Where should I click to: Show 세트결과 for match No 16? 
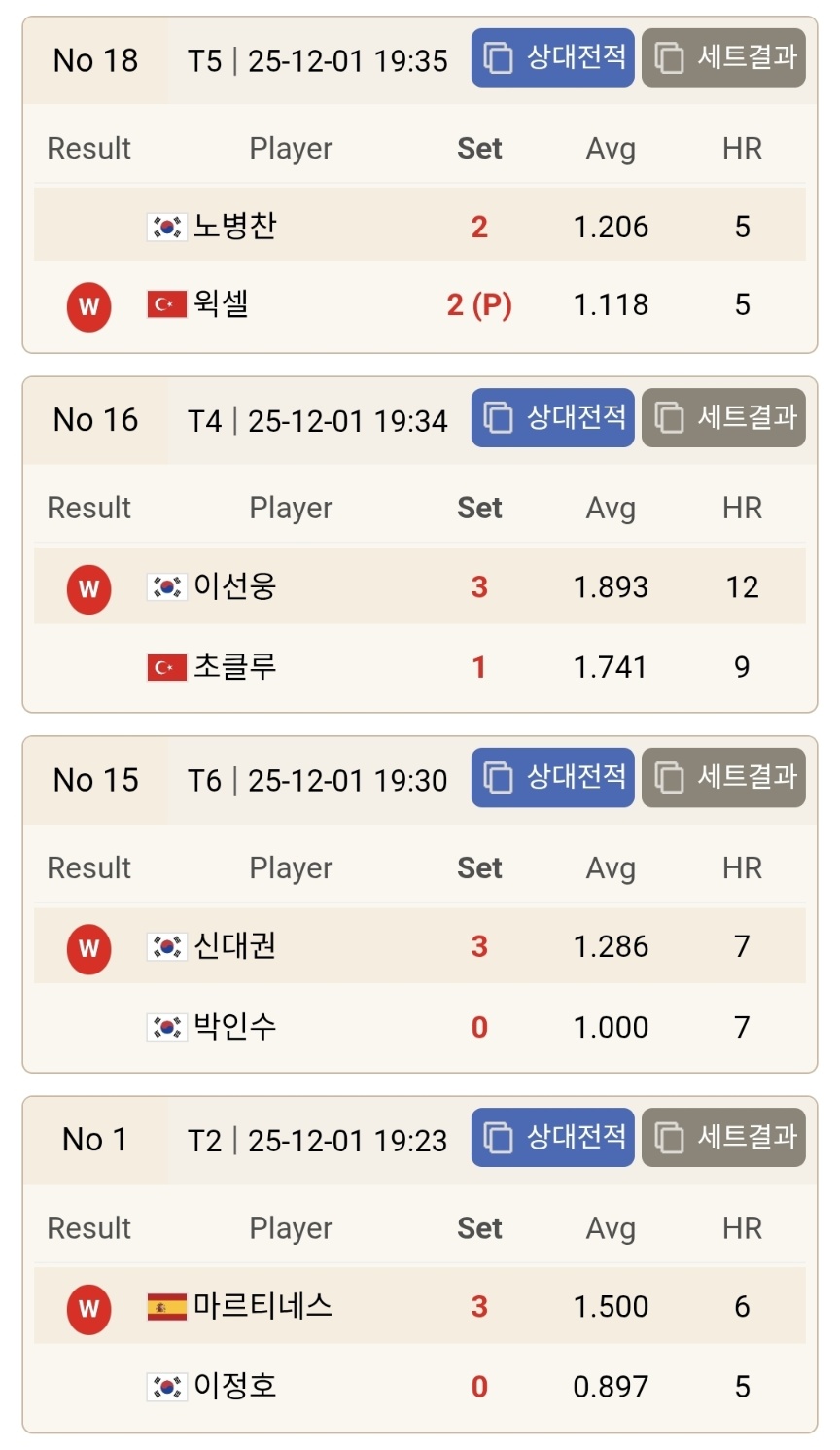(723, 418)
